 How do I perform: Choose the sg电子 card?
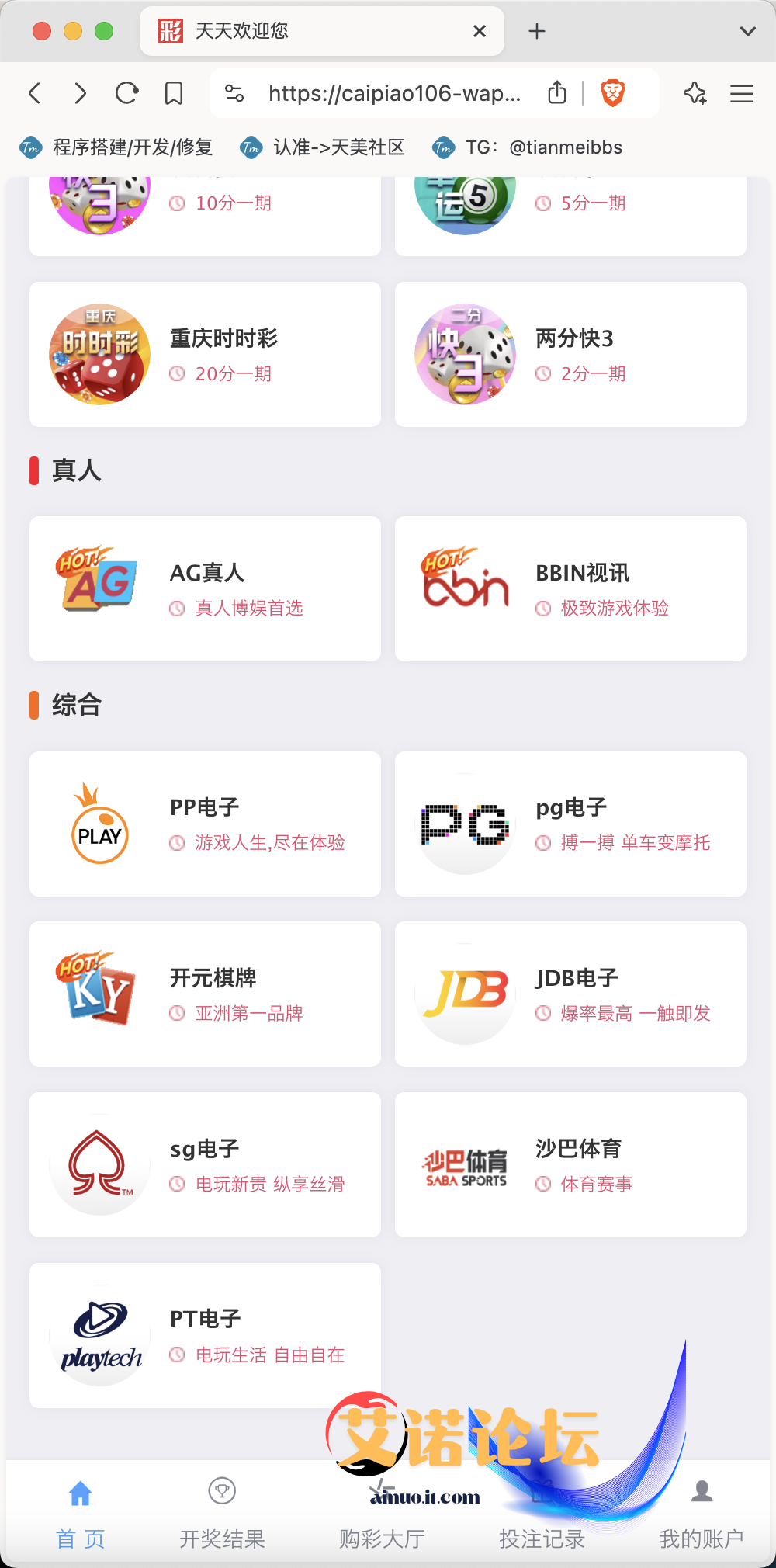point(205,1165)
